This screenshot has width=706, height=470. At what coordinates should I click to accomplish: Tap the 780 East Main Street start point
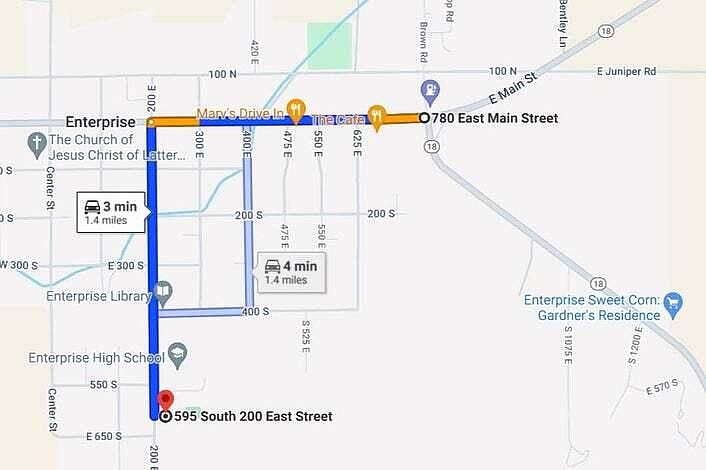[424, 118]
